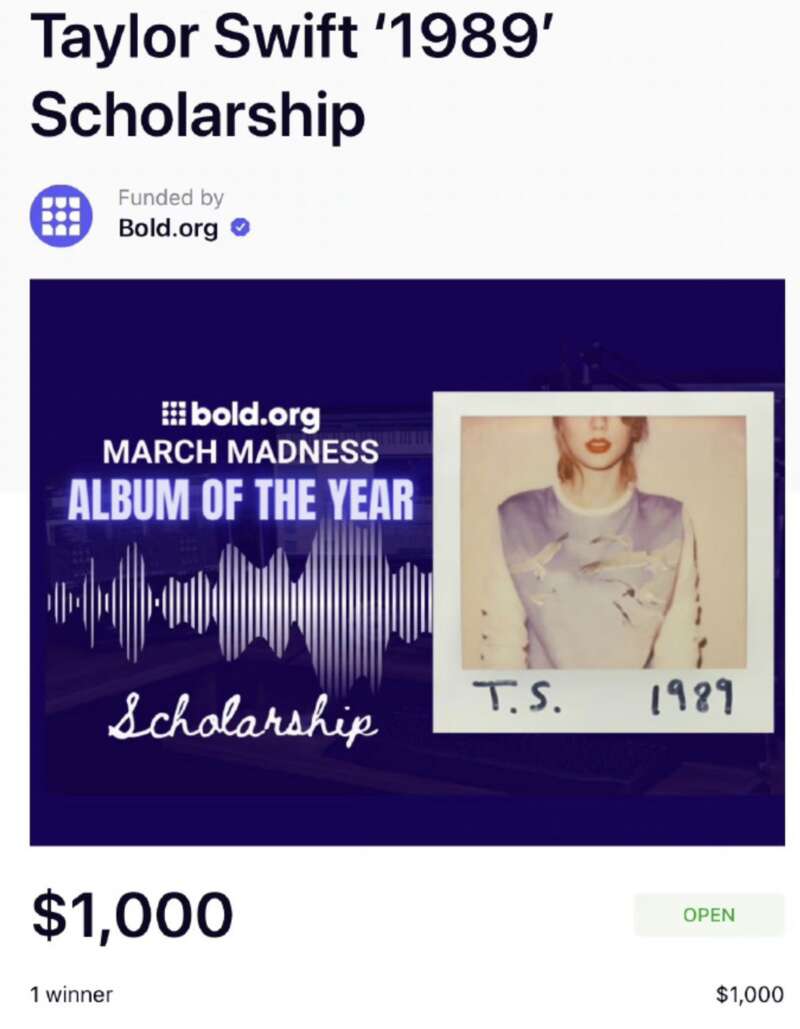Open the Bold.org funder profile
The image size is (800, 1029).
(168, 228)
